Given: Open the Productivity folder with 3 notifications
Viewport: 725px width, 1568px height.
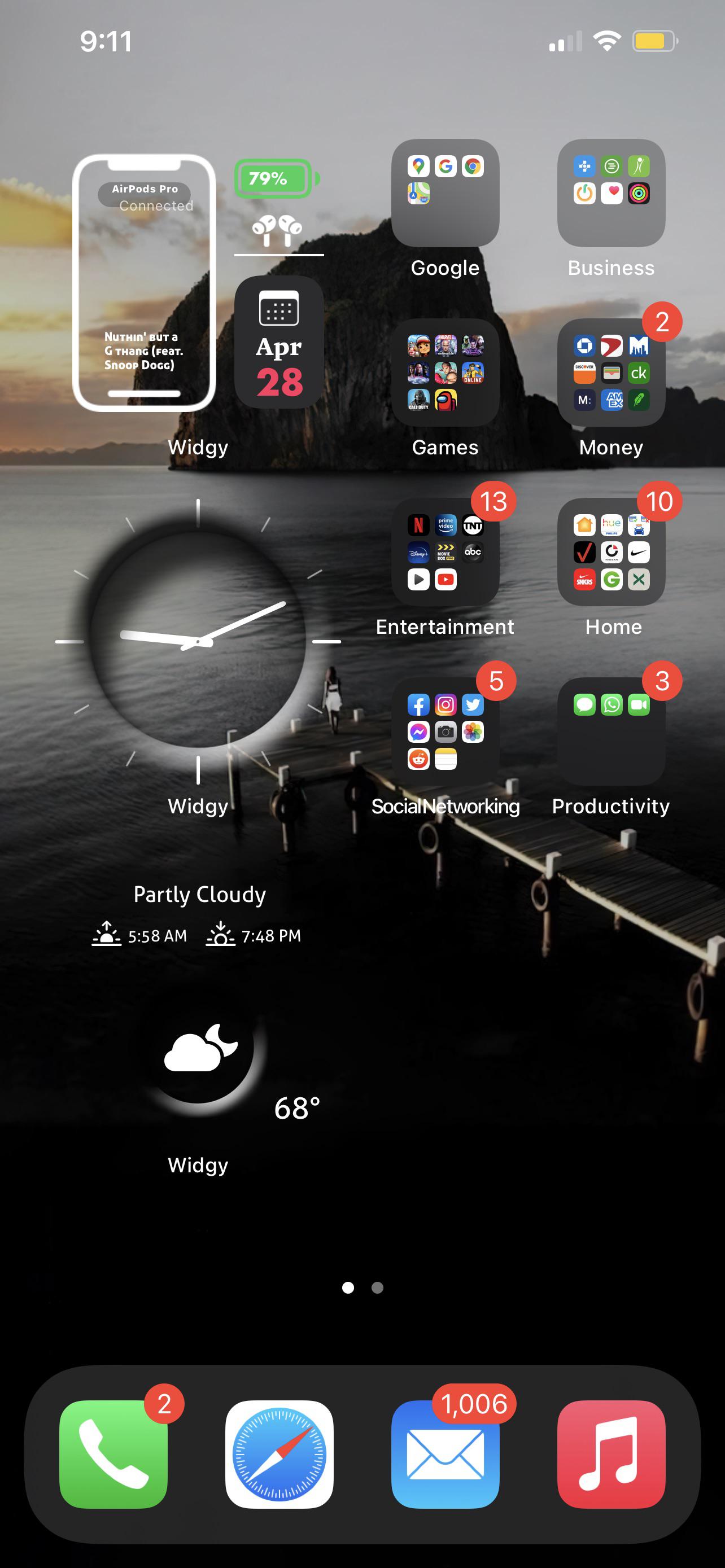Looking at the screenshot, I should 611,730.
